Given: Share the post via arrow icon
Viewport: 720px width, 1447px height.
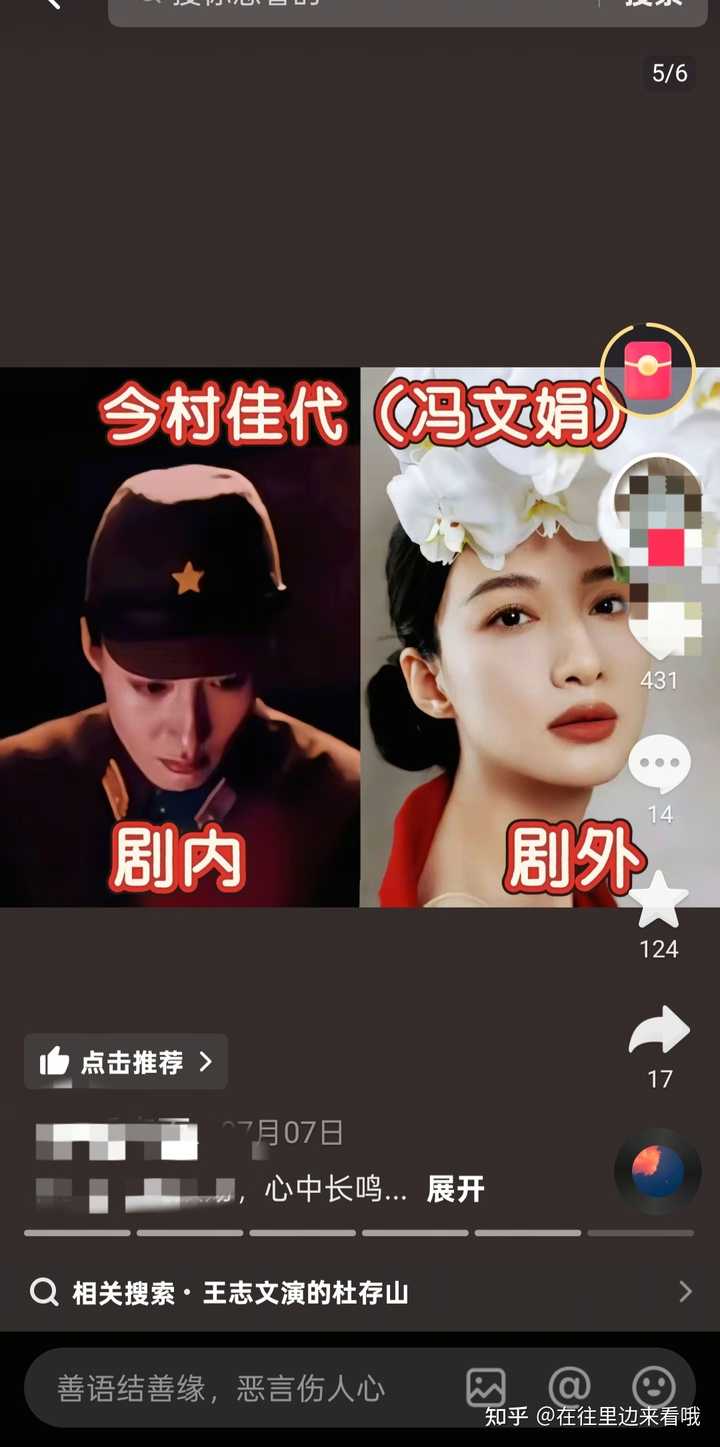Looking at the screenshot, I should click(x=659, y=1032).
